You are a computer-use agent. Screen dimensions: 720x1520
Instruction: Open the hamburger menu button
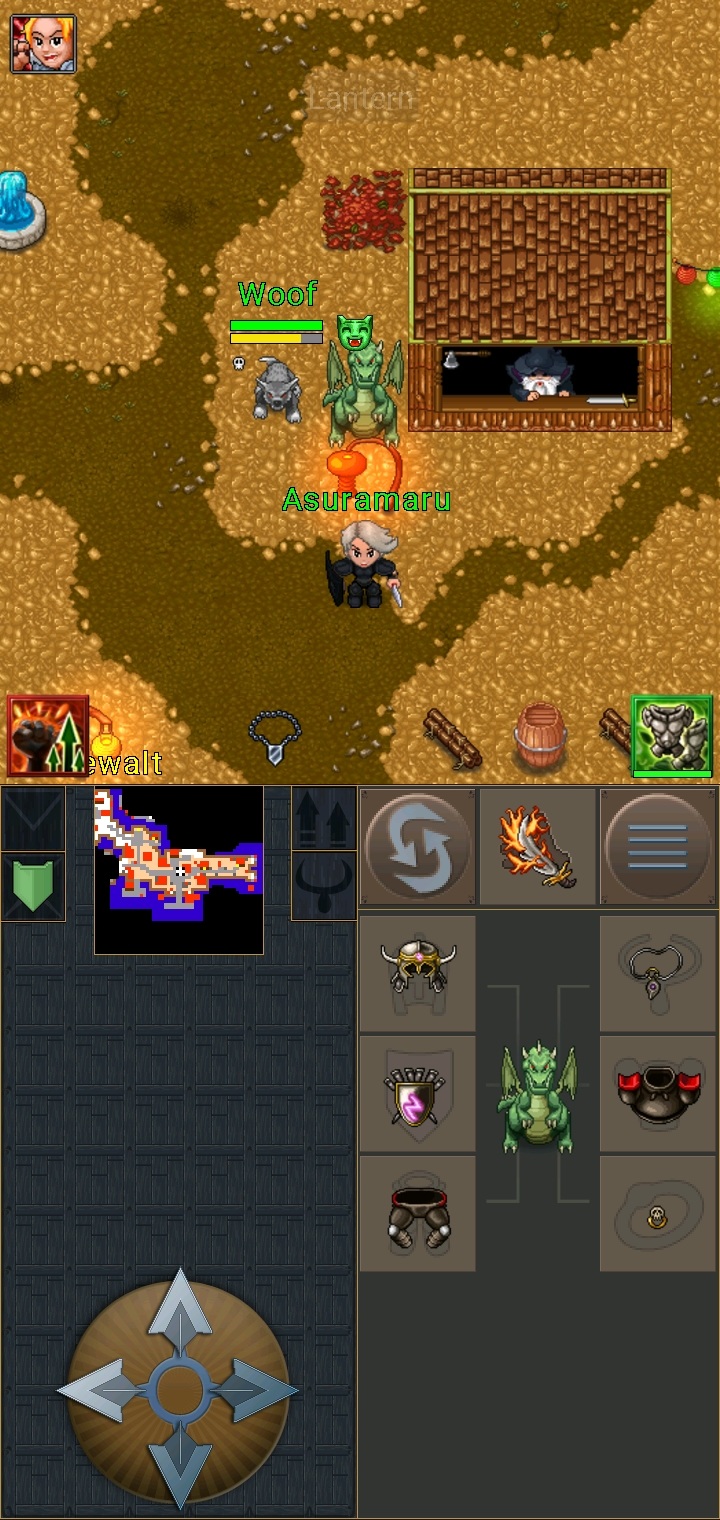pos(658,848)
